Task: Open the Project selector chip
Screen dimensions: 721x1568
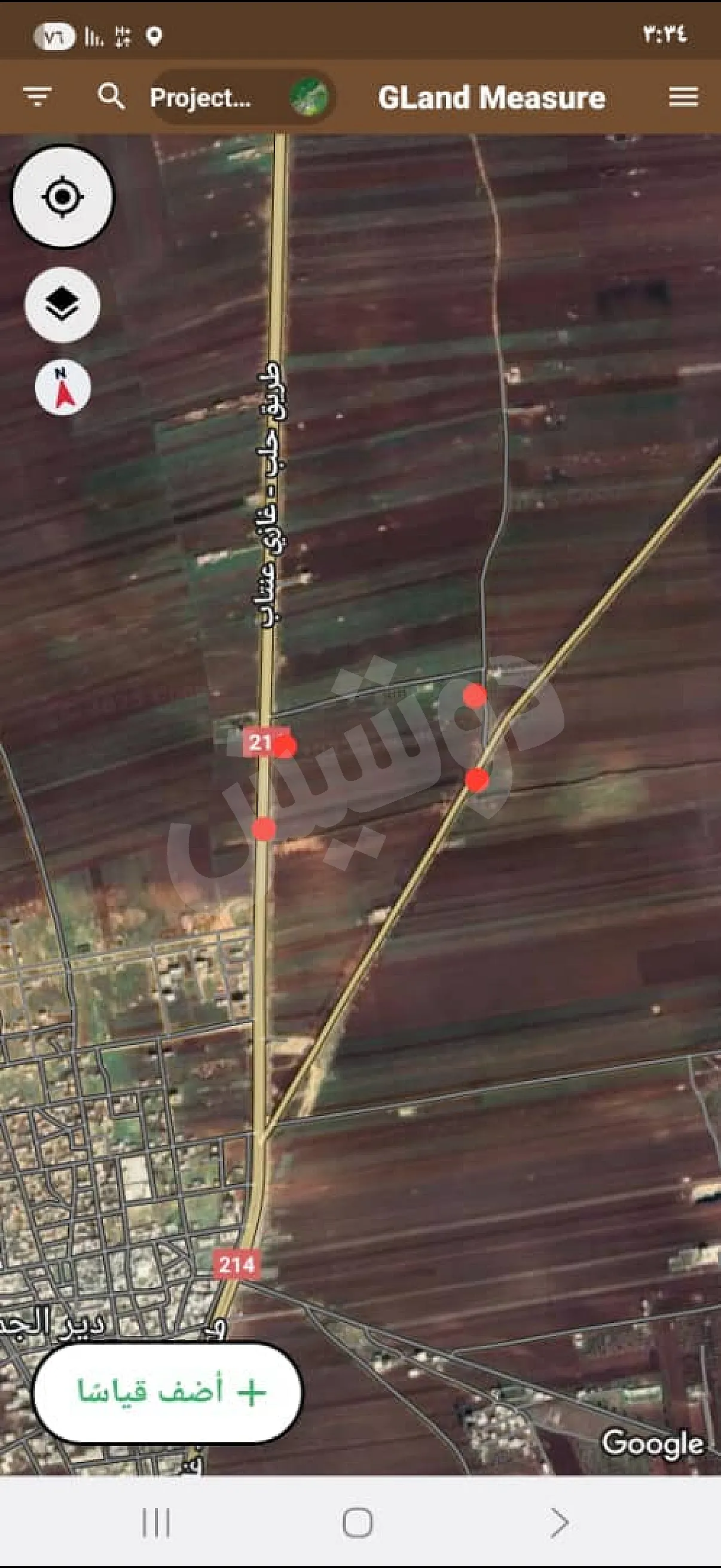Action: coord(240,97)
